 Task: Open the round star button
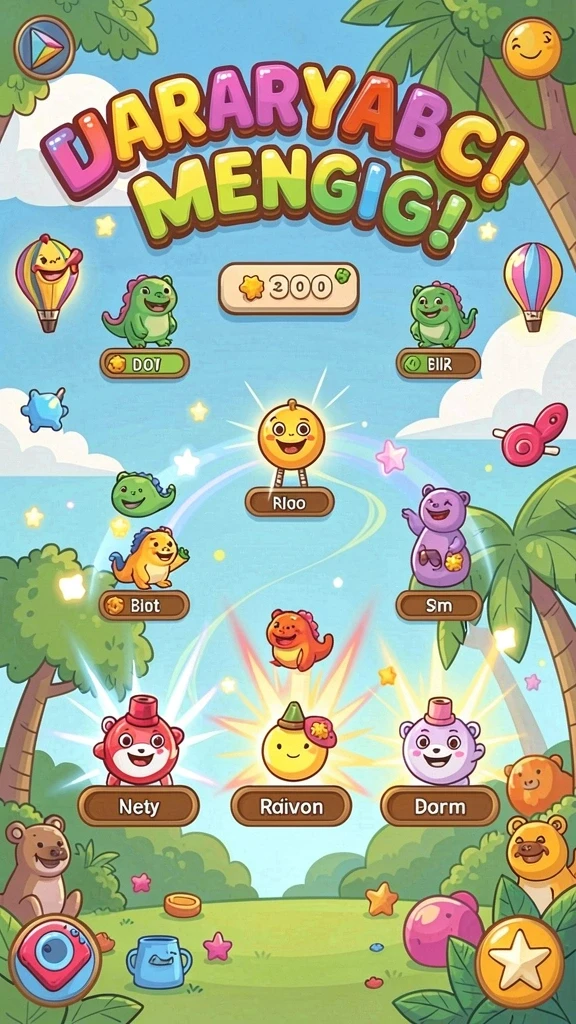pyautogui.click(x=519, y=961)
